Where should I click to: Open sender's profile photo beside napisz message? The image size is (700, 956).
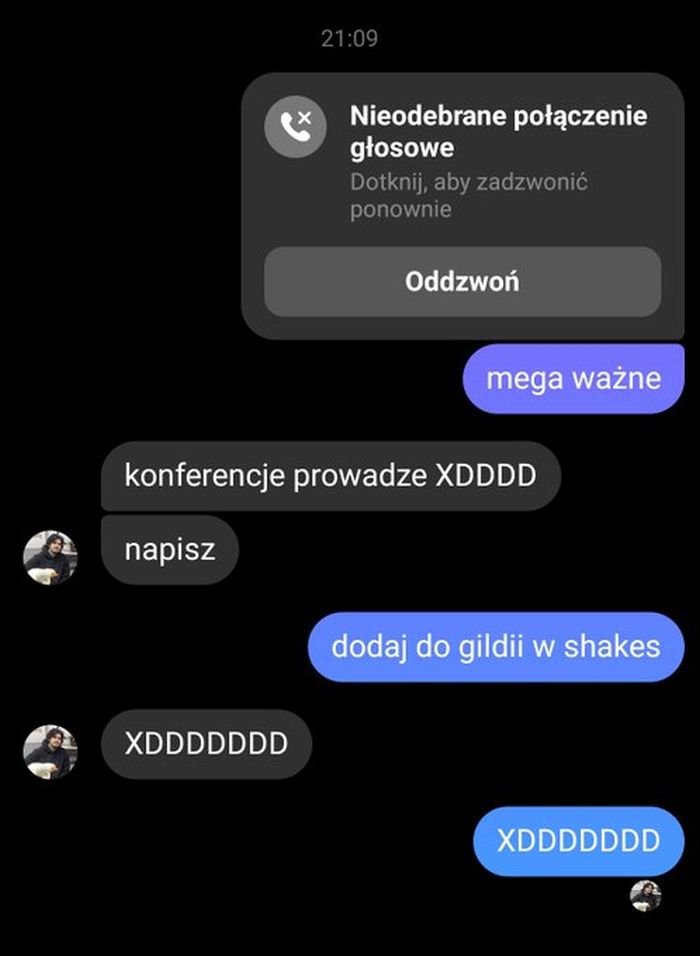point(50,558)
